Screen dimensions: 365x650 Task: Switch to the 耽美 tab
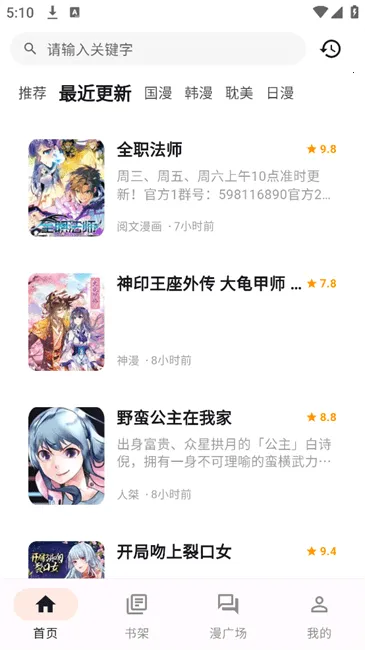click(239, 93)
